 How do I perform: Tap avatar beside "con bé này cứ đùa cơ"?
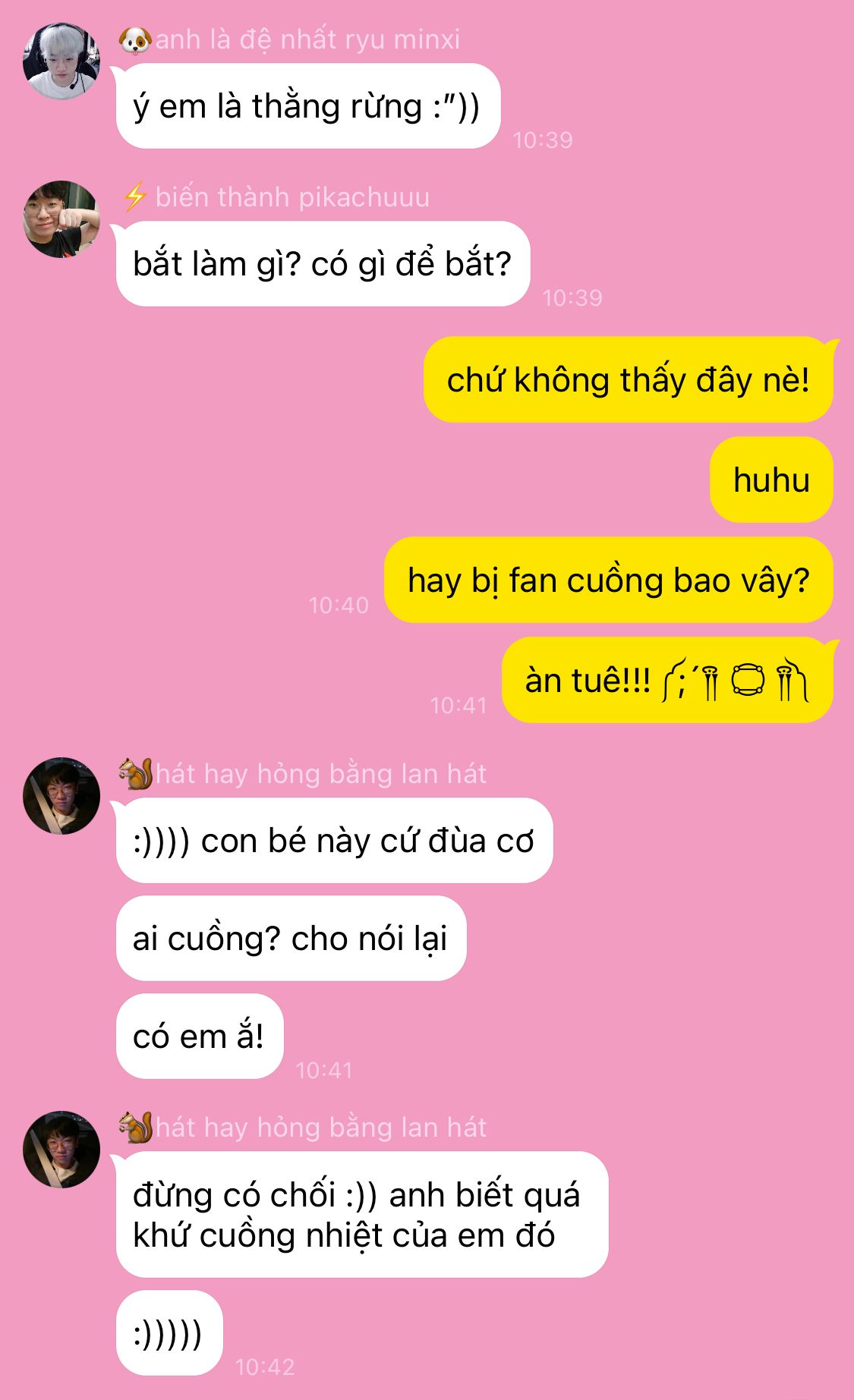(x=61, y=796)
